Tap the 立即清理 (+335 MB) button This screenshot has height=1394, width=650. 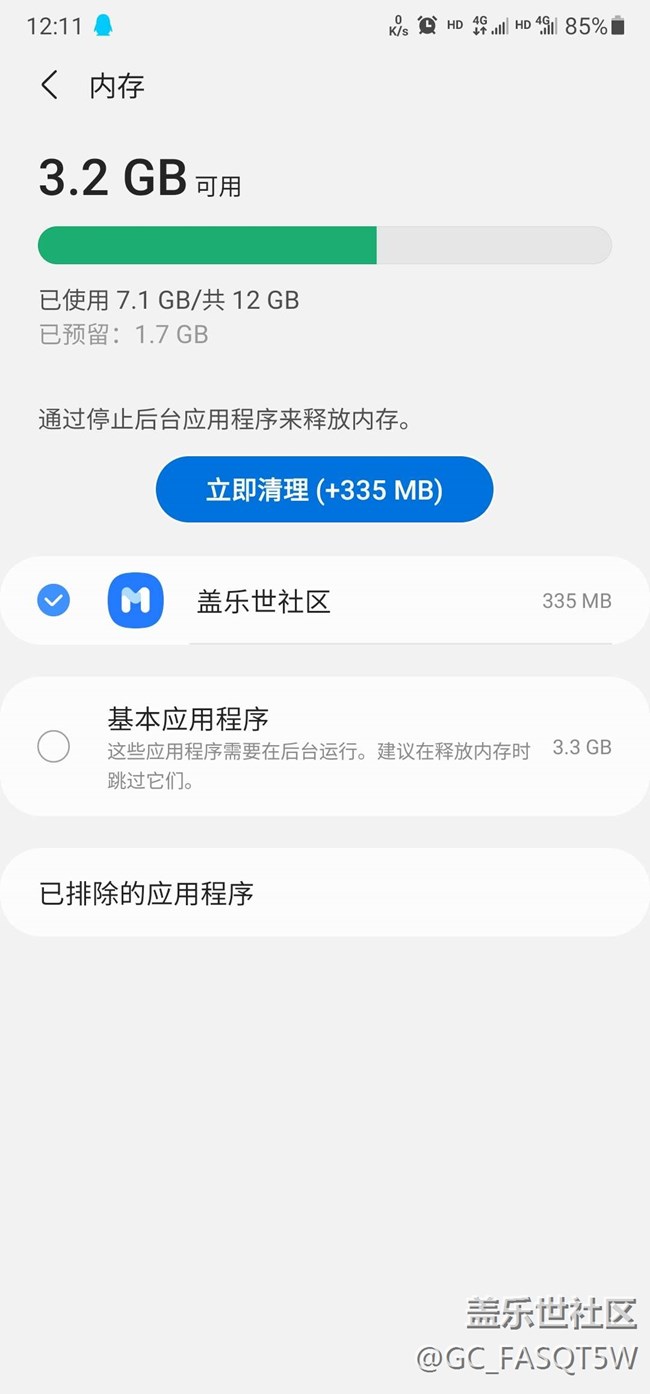click(x=324, y=490)
